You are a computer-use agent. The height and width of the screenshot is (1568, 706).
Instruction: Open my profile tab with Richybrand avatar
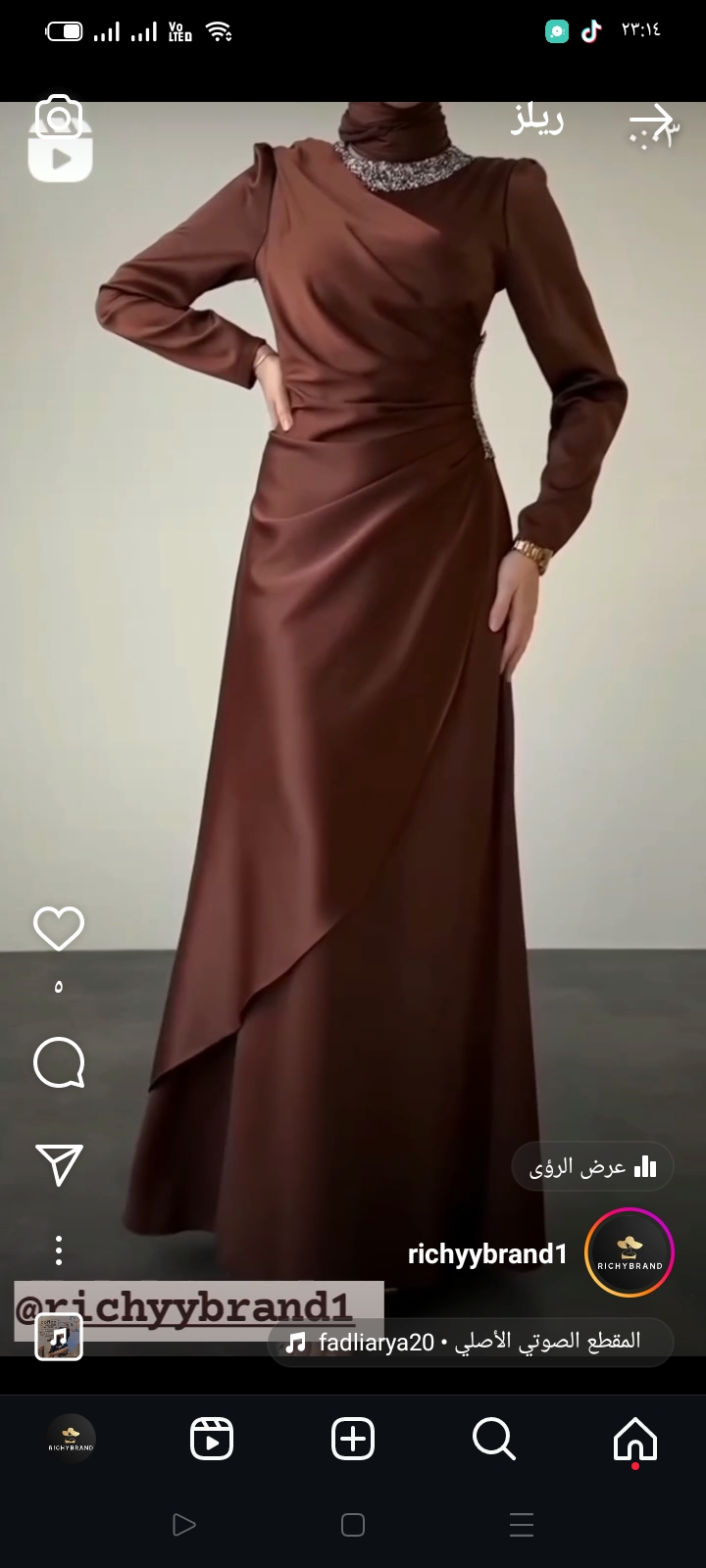(x=71, y=1440)
